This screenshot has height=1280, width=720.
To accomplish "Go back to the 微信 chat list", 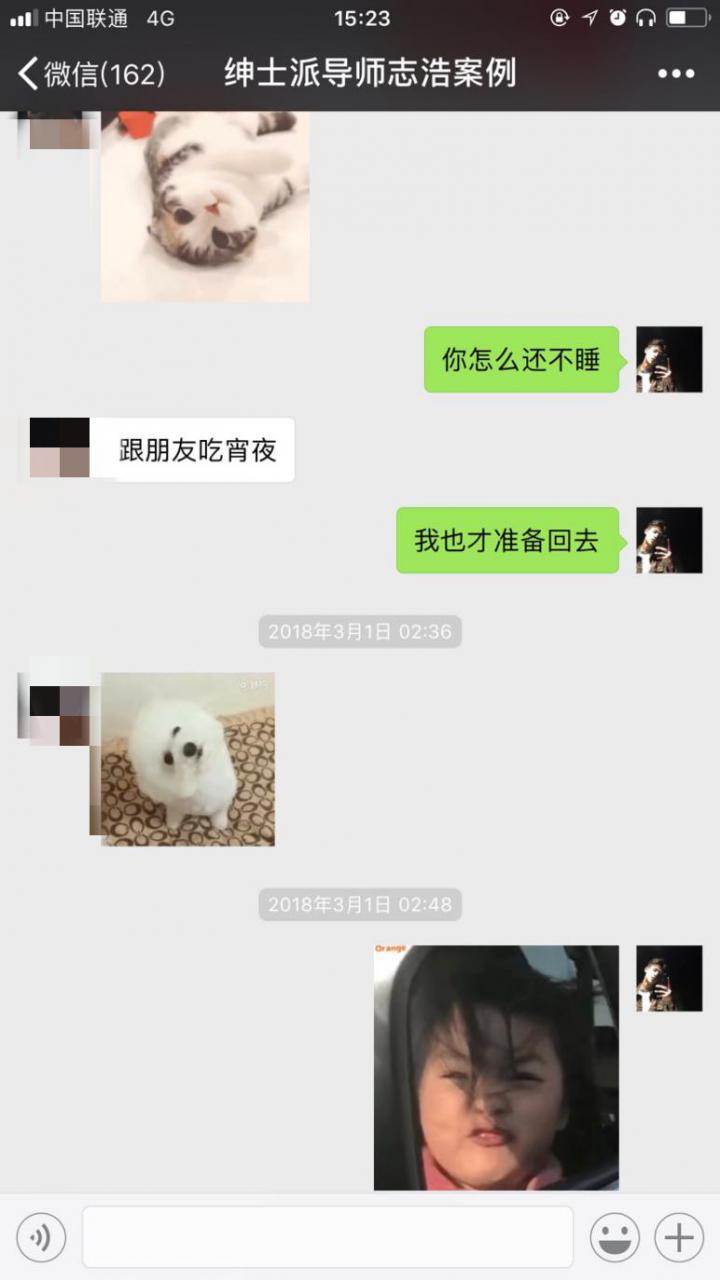I will [90, 74].
